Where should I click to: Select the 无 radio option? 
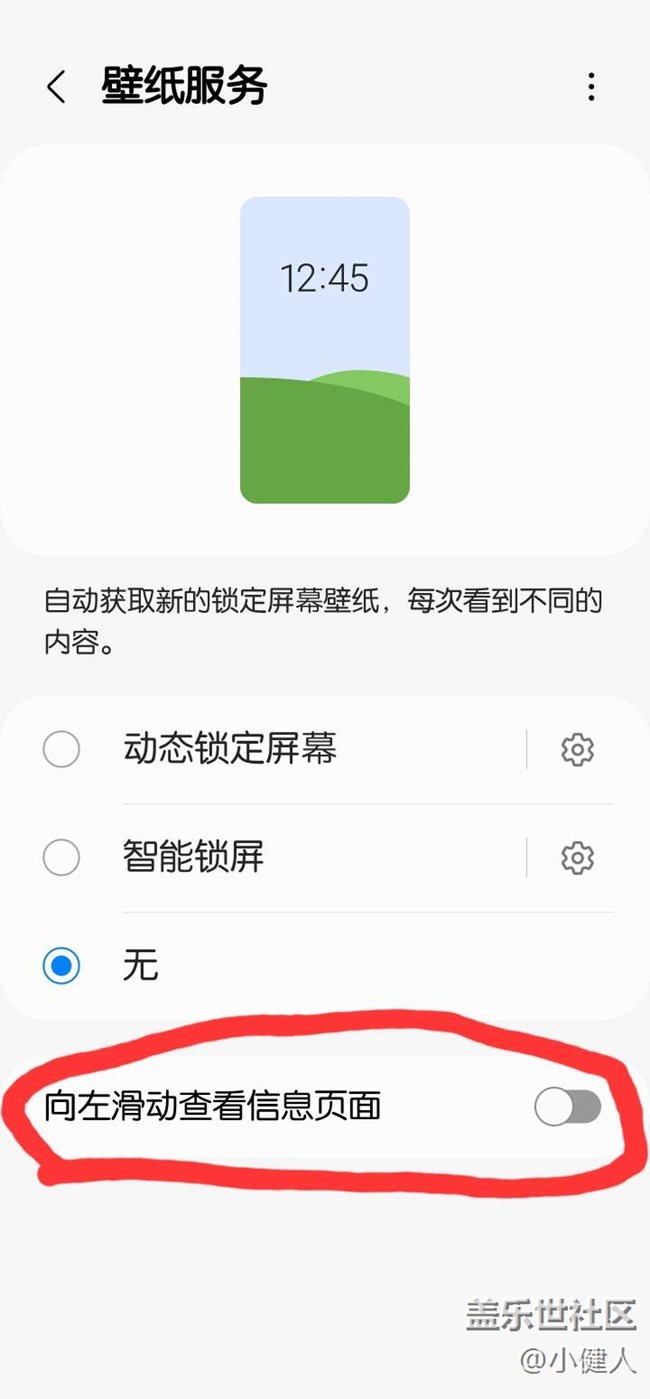click(x=62, y=966)
